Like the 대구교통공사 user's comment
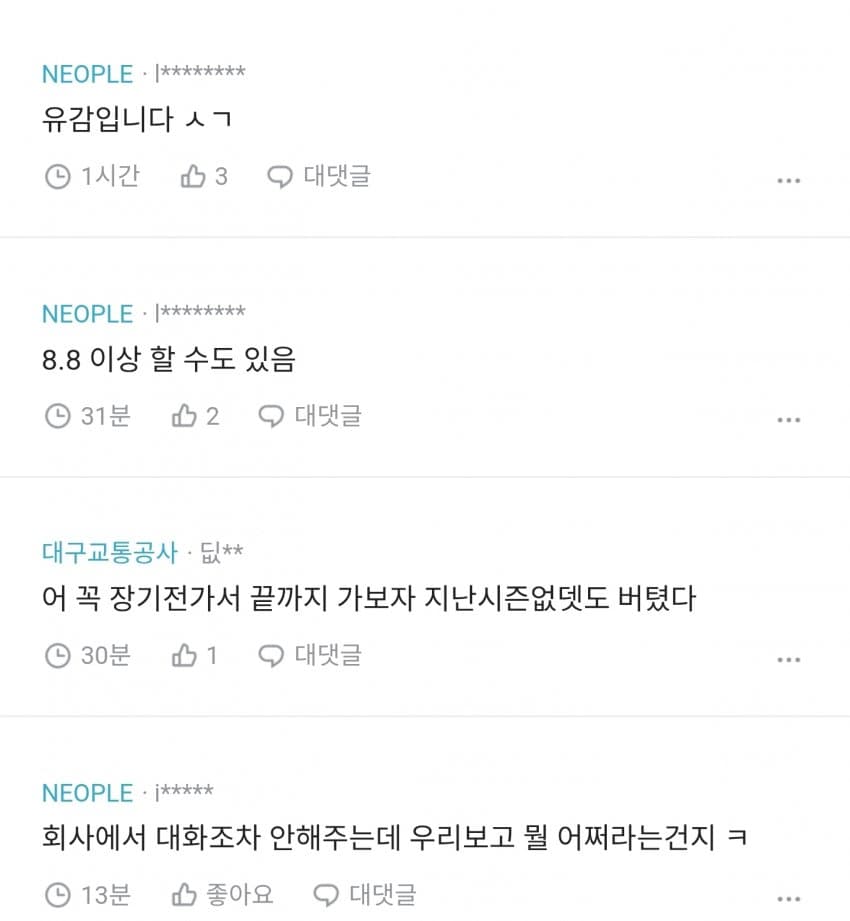This screenshot has height=921, width=850. [x=194, y=656]
